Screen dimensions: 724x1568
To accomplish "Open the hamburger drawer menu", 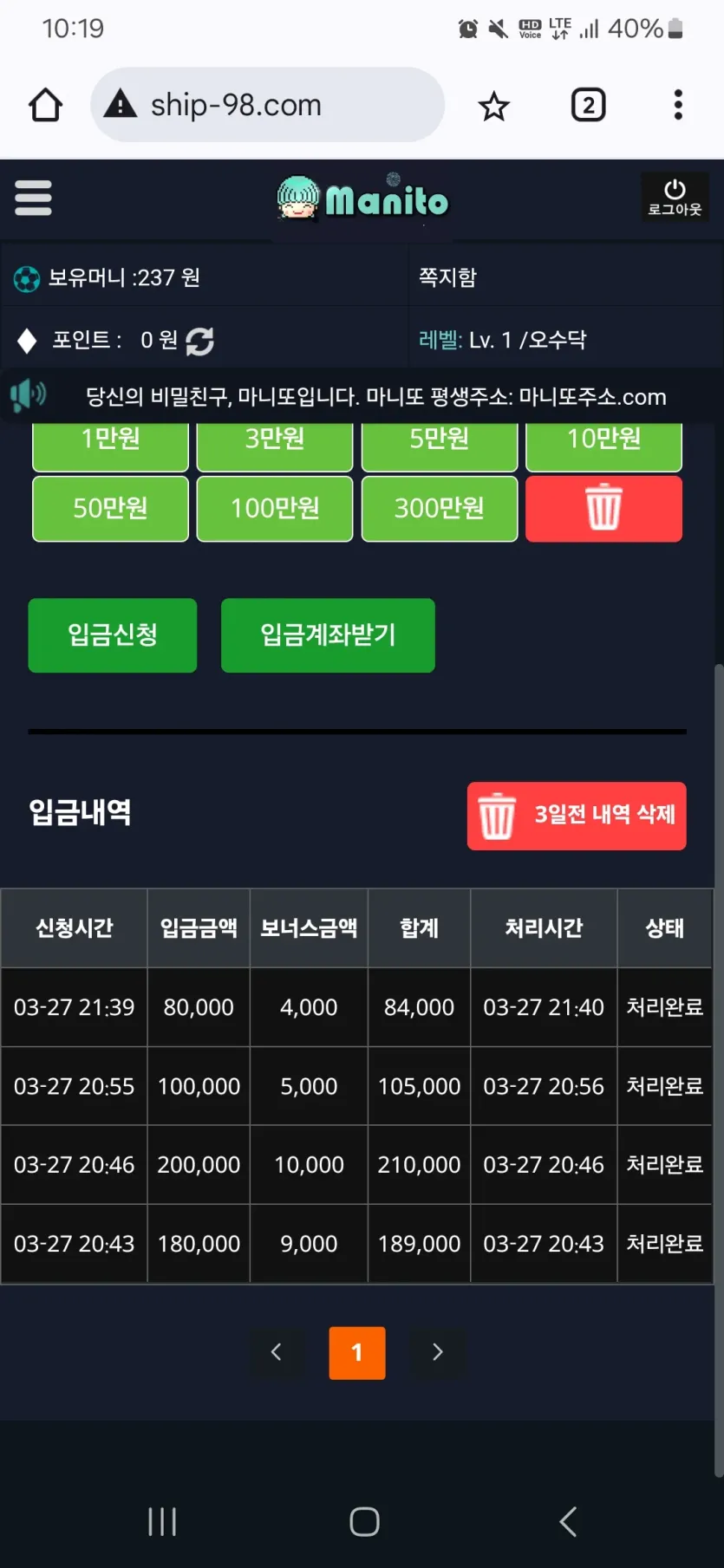I will (33, 198).
